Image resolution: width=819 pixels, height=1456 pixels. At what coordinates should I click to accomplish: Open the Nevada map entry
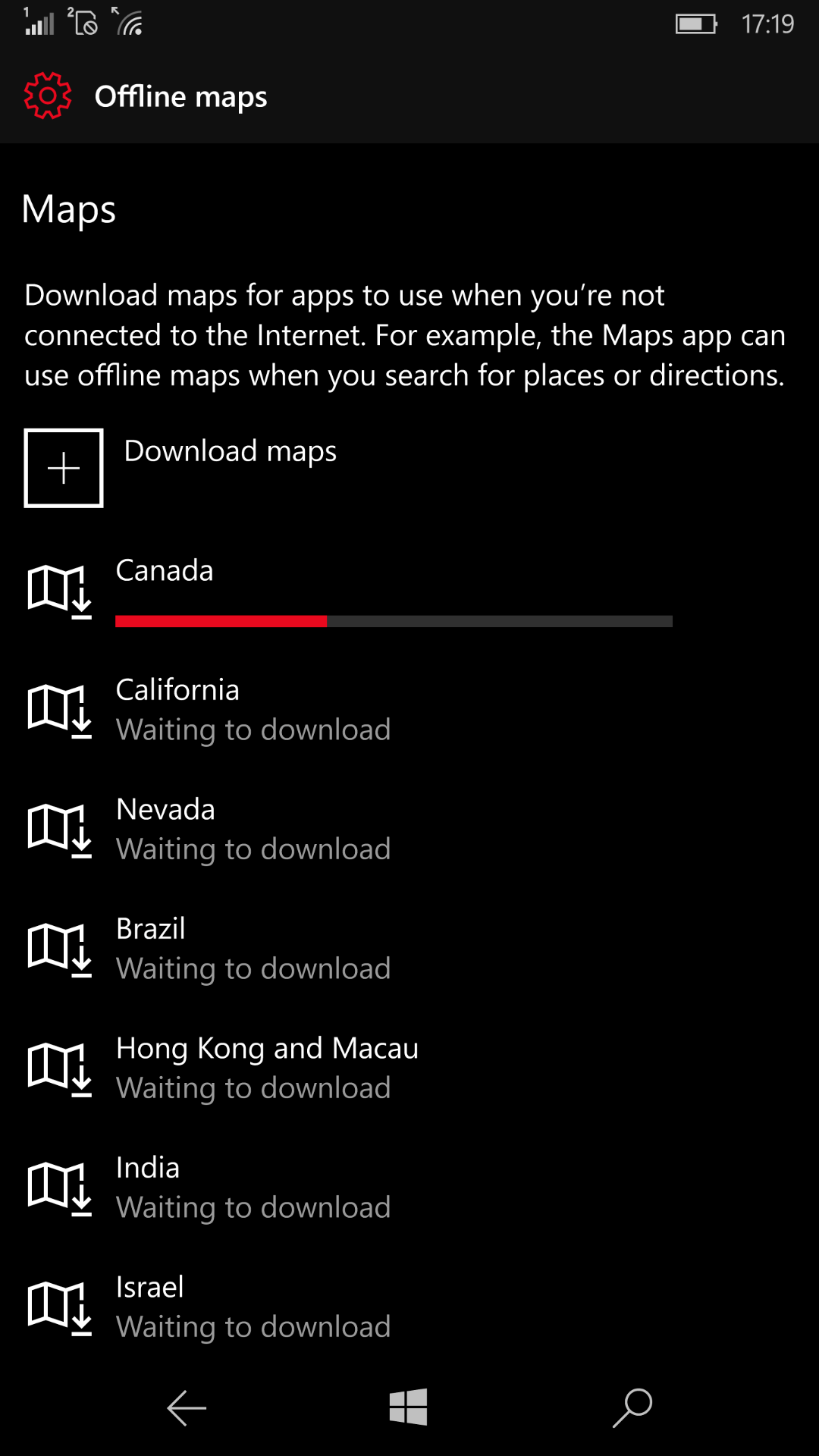pyautogui.click(x=409, y=831)
